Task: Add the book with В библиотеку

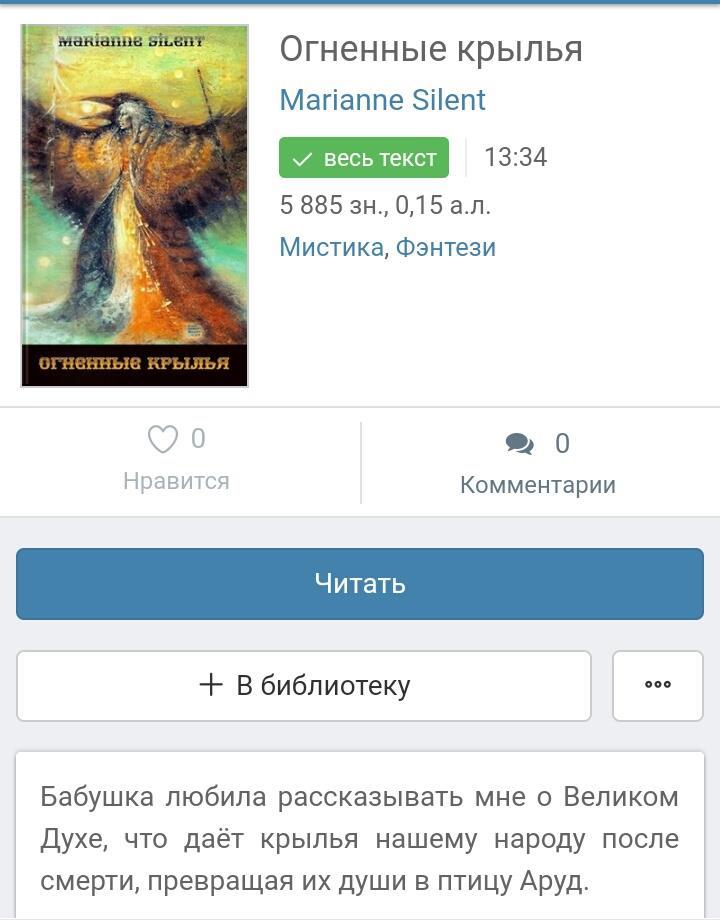Action: (x=304, y=685)
